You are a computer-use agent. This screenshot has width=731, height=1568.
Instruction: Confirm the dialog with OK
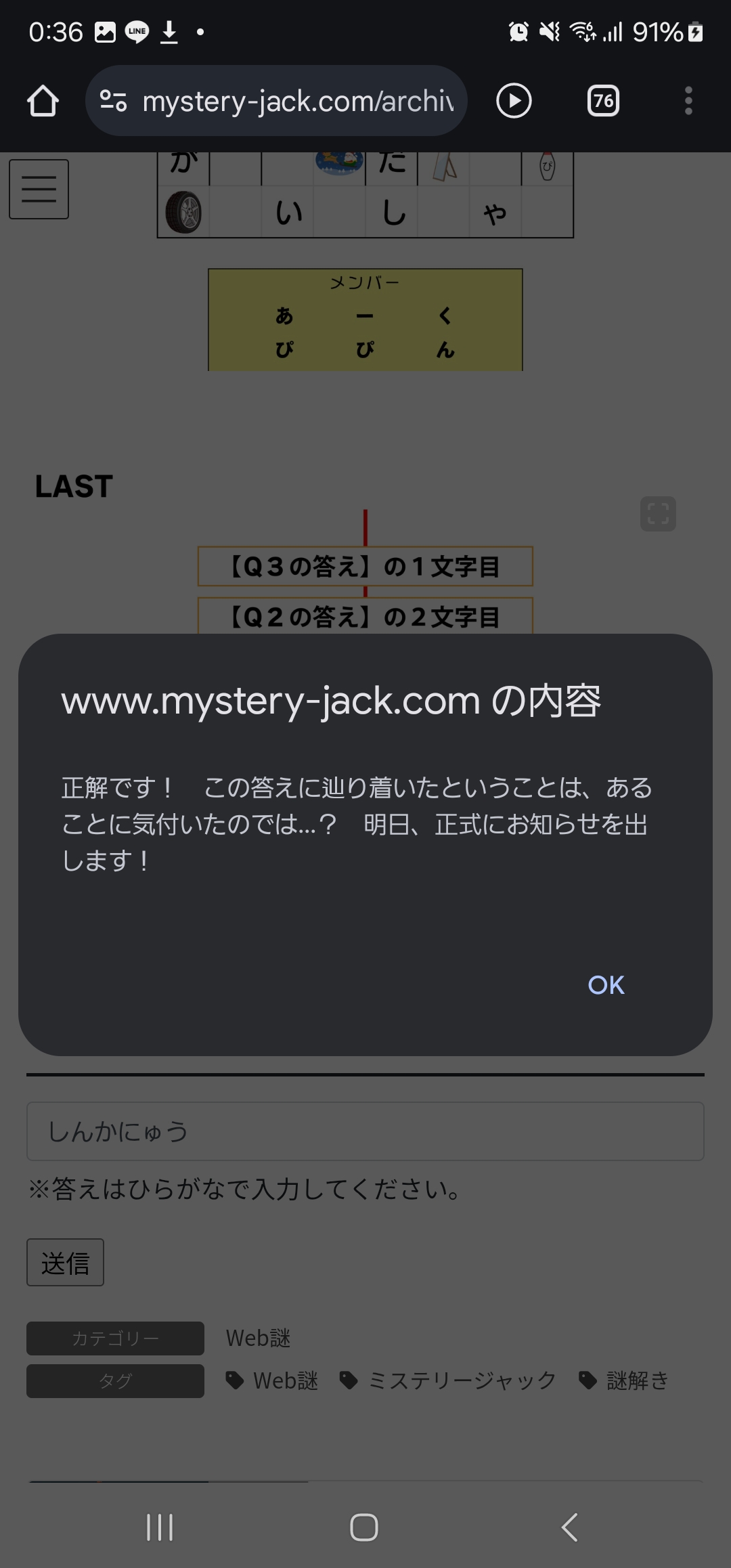606,985
